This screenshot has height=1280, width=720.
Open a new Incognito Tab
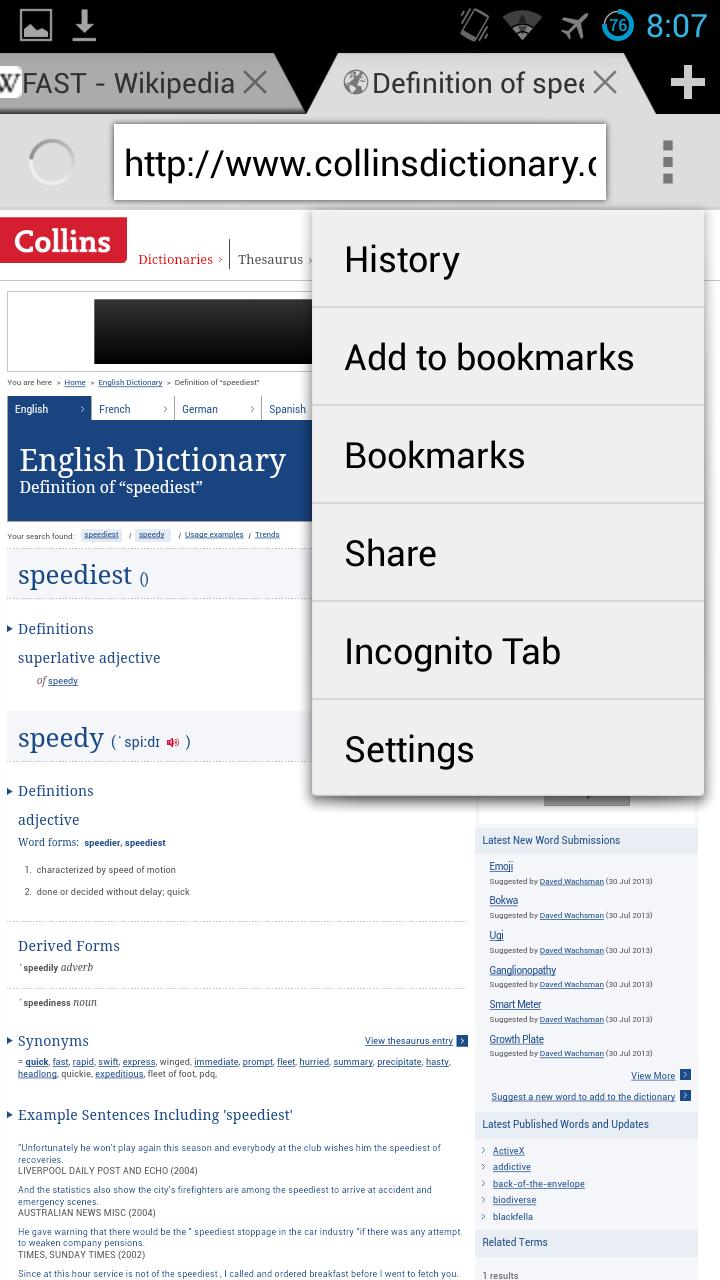click(507, 651)
